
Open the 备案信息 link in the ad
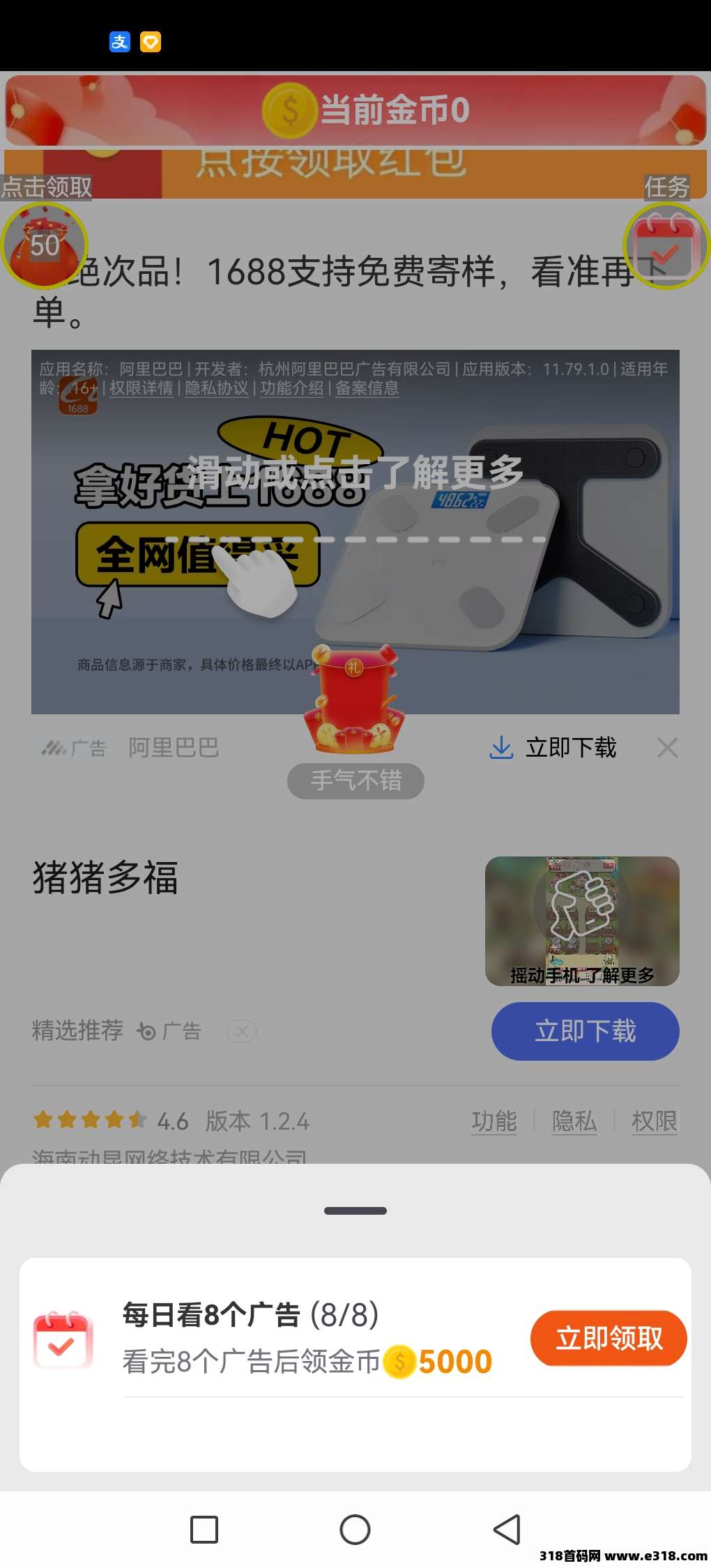click(367, 388)
